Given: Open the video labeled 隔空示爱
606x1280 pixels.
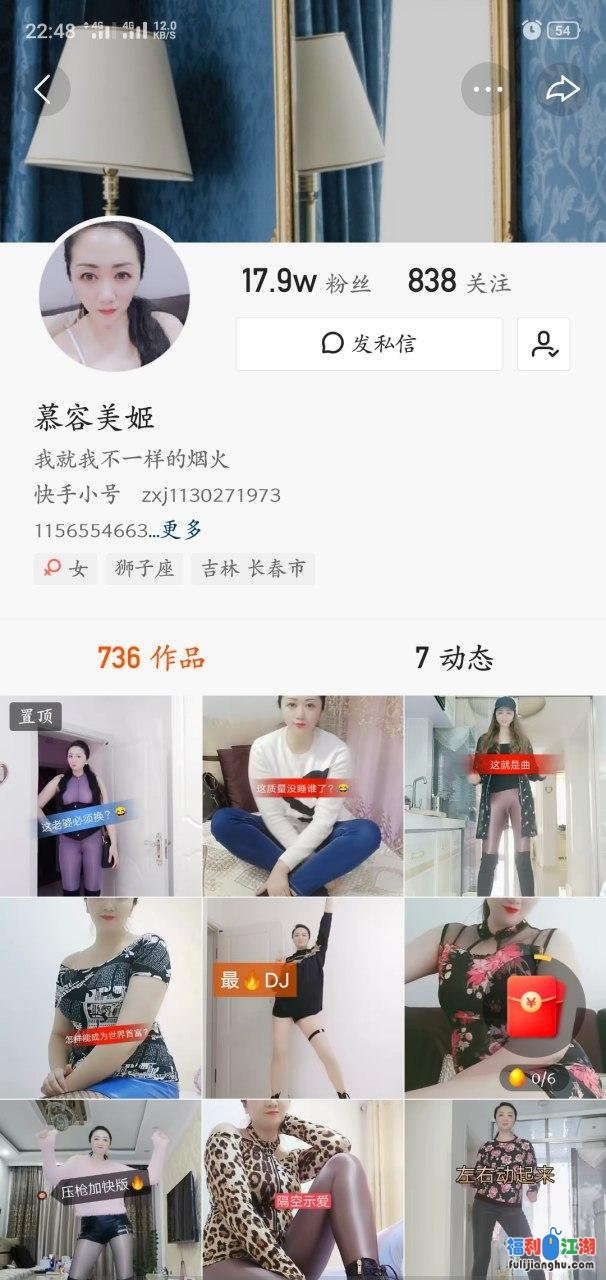Looking at the screenshot, I should click(x=303, y=1190).
